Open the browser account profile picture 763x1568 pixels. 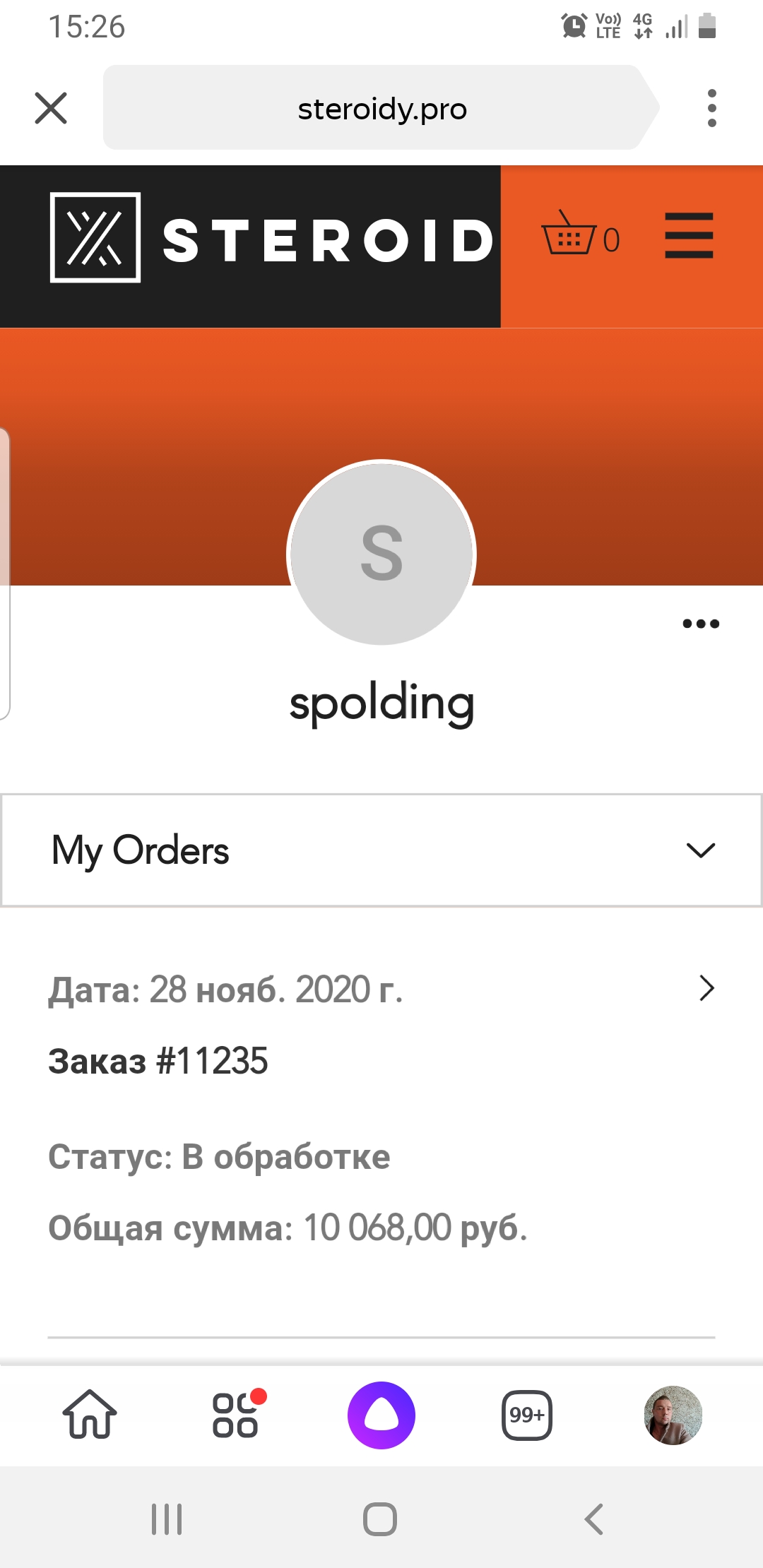click(673, 1415)
